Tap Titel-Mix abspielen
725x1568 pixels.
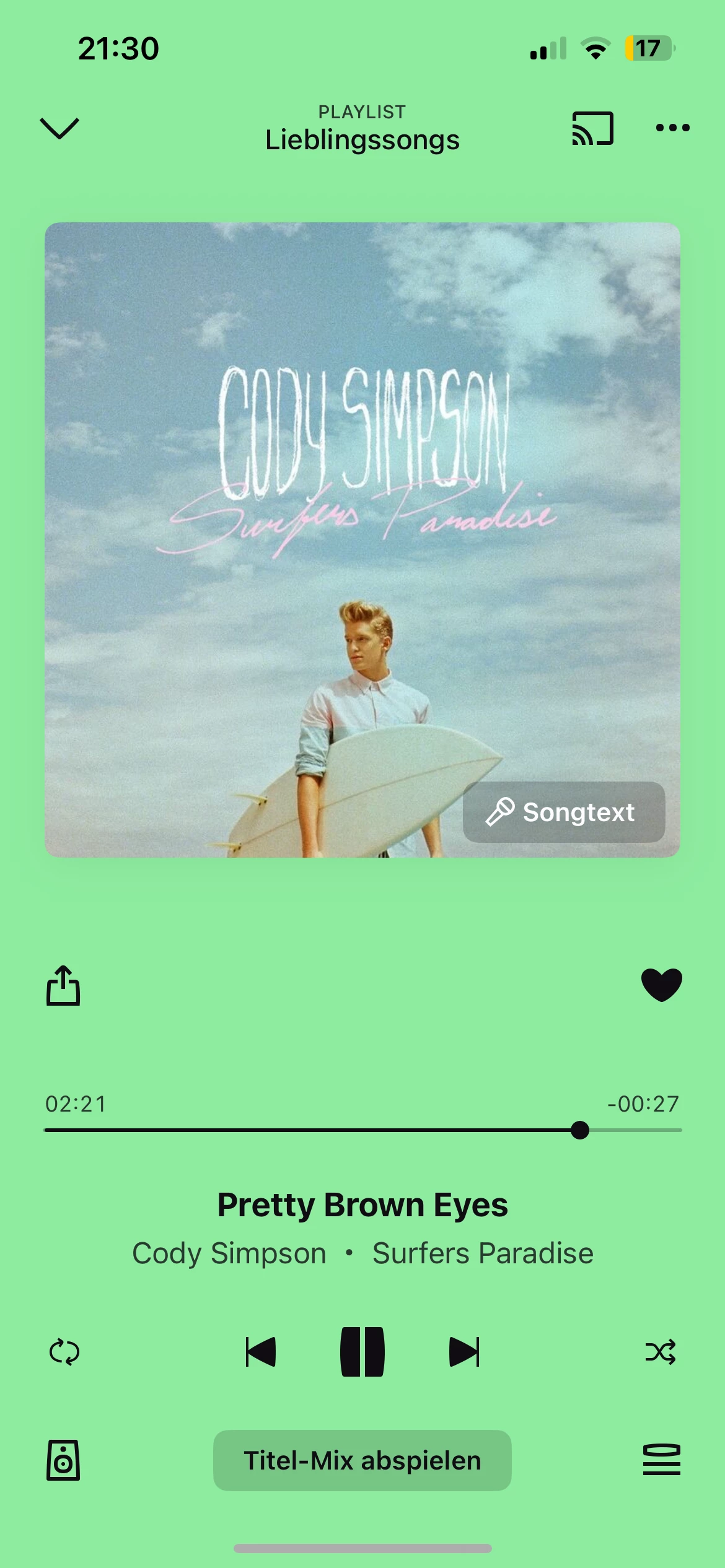[362, 1460]
